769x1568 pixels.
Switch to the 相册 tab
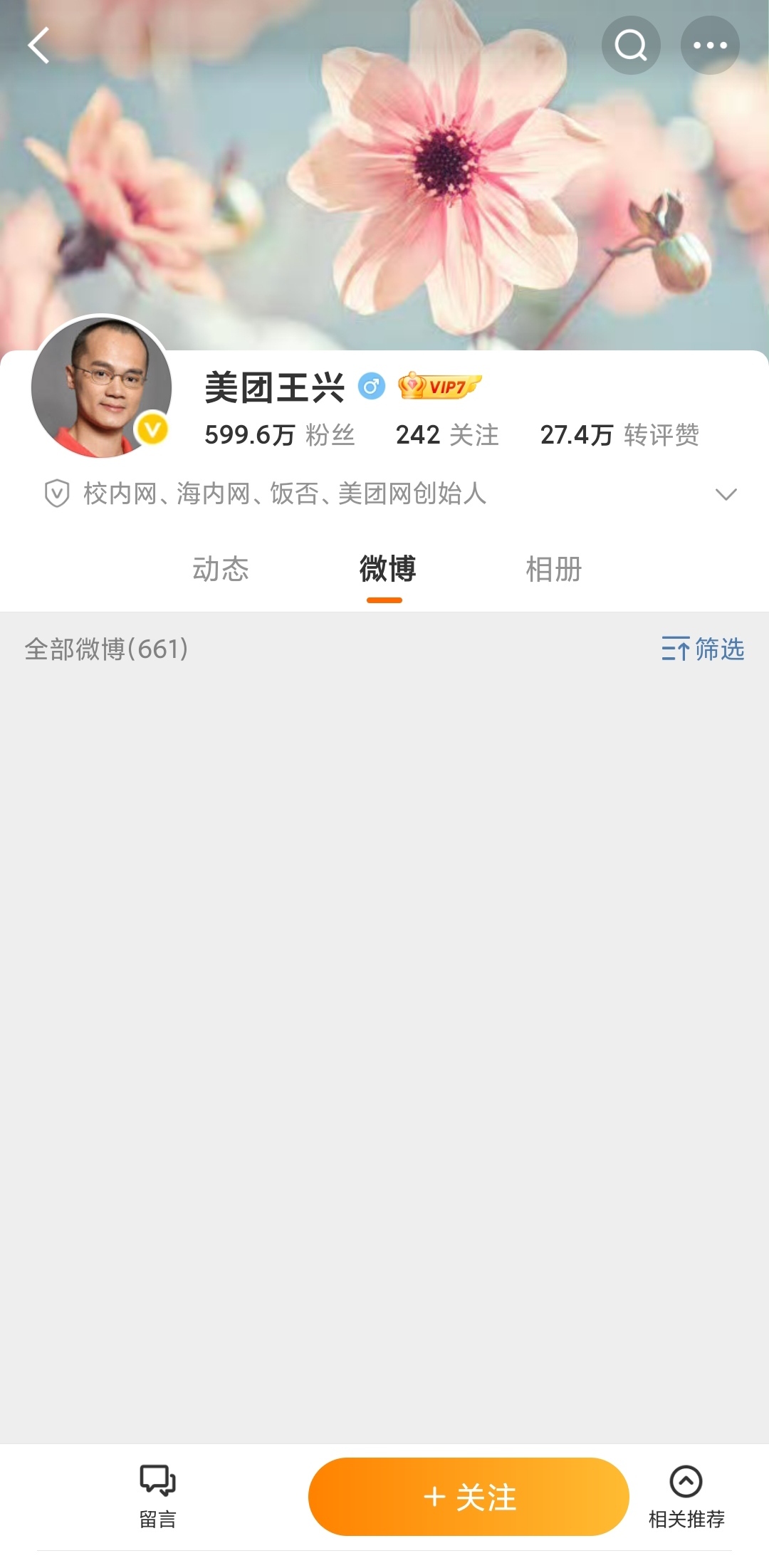554,569
